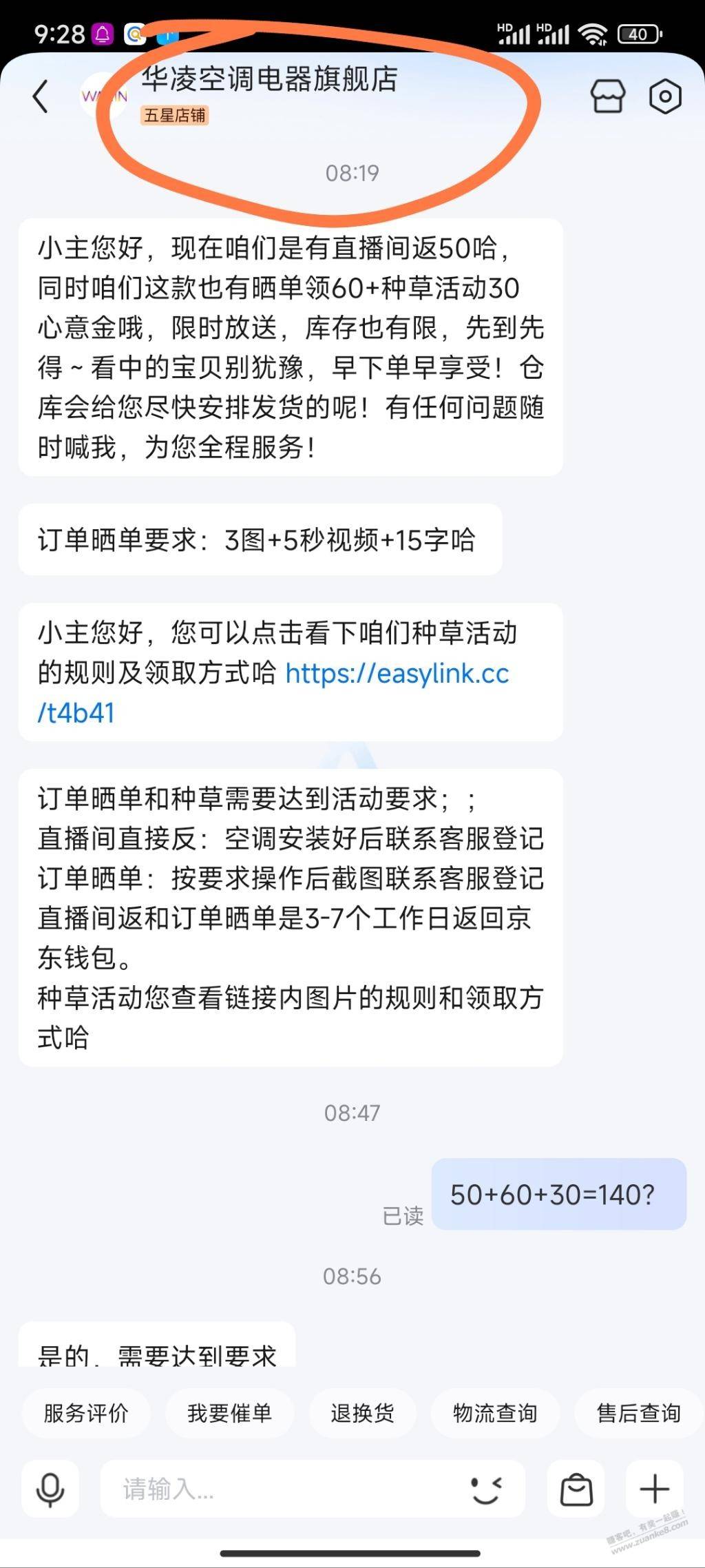Choose the 退换货 chip

362,1413
